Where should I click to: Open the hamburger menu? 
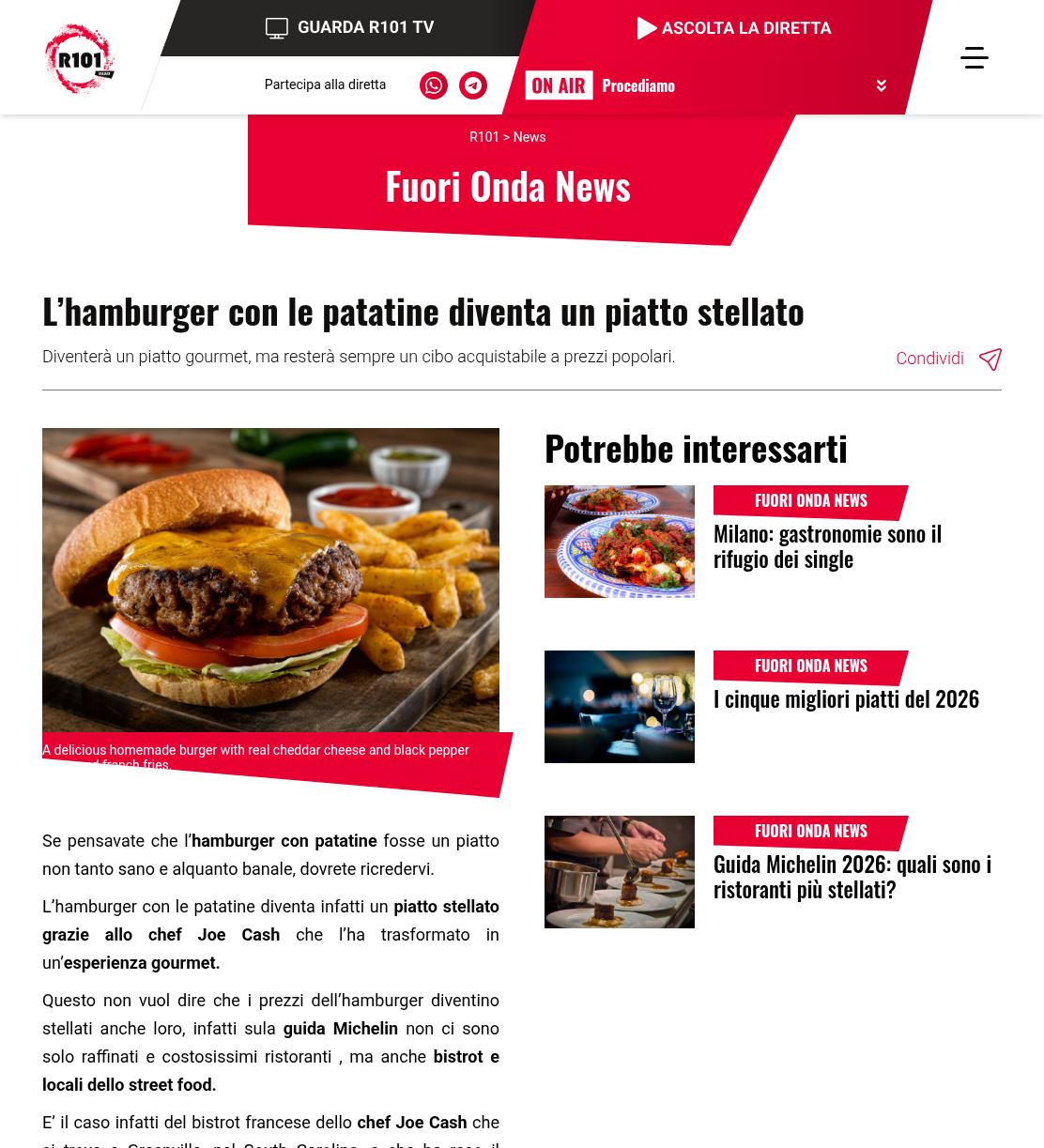tap(975, 58)
